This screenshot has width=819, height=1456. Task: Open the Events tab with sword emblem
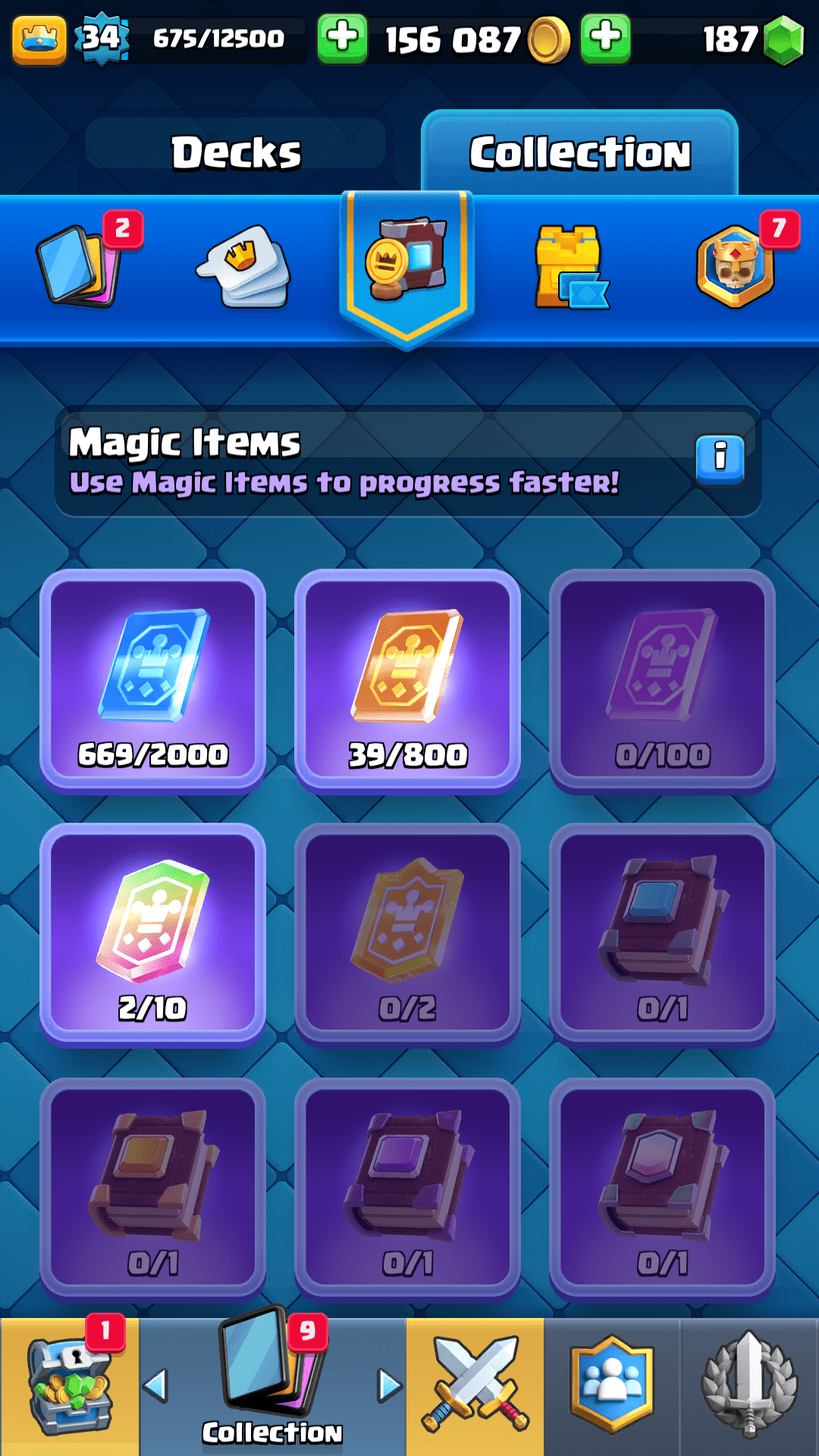click(749, 1386)
